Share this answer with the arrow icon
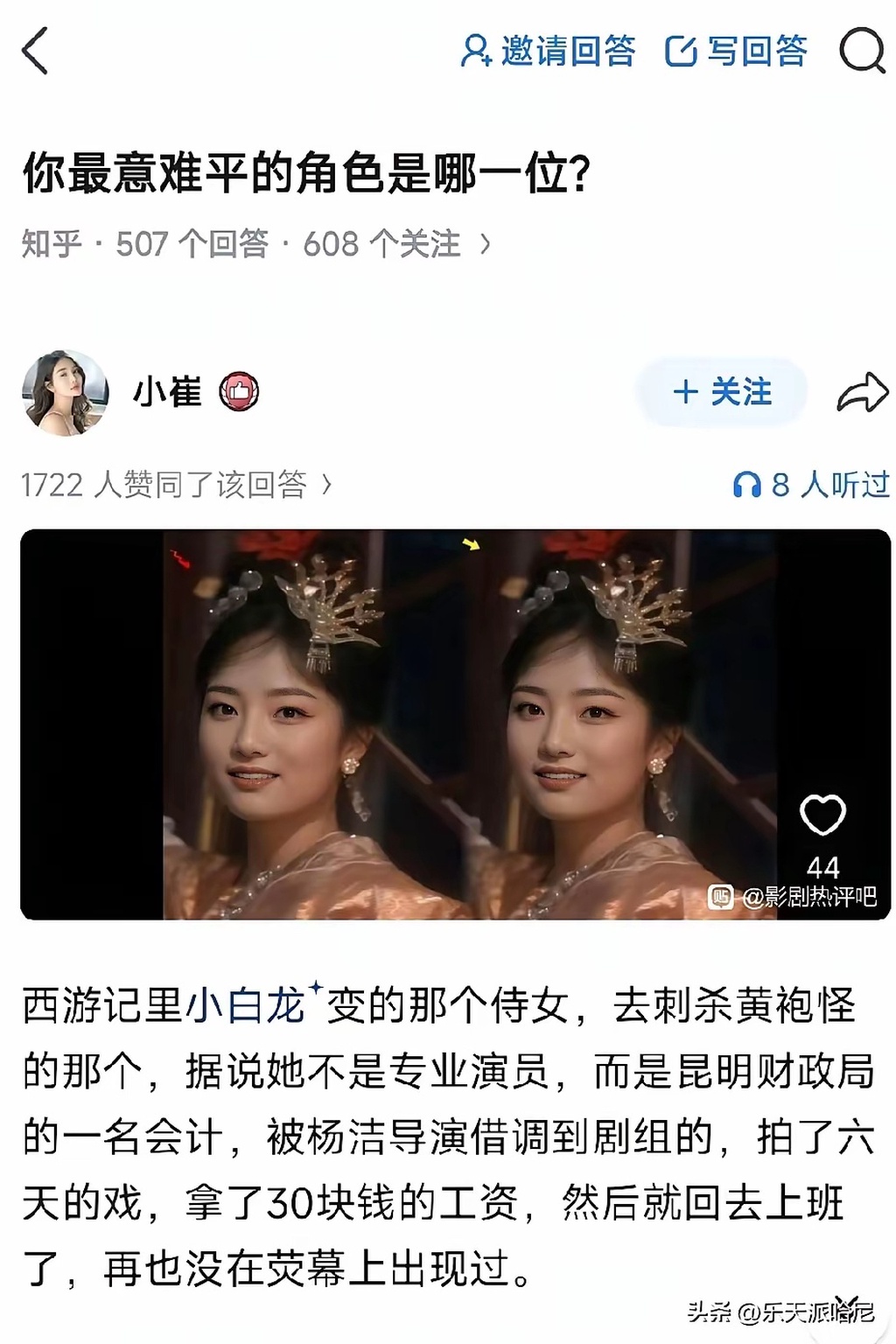This screenshot has height=1344, width=896. click(863, 393)
